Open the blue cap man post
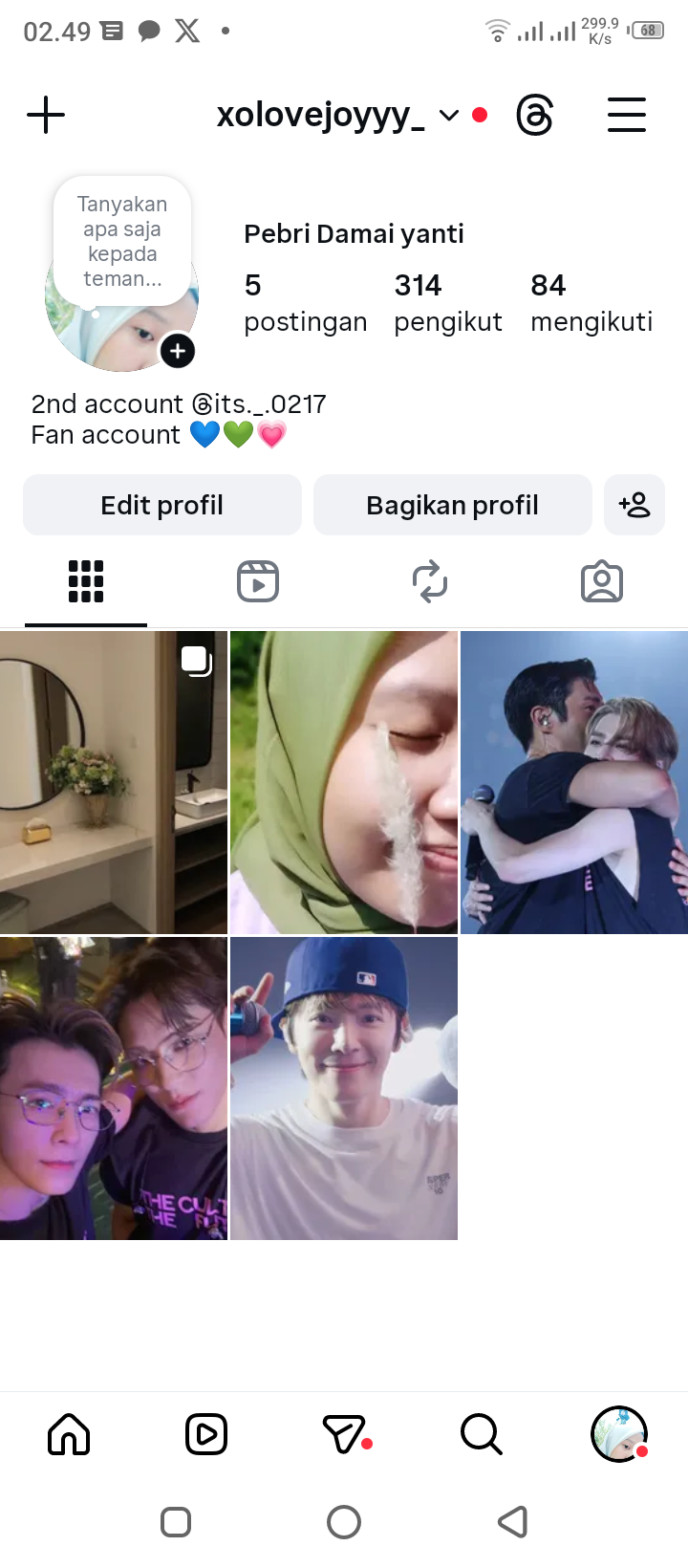This screenshot has height=1568, width=688. click(344, 1088)
